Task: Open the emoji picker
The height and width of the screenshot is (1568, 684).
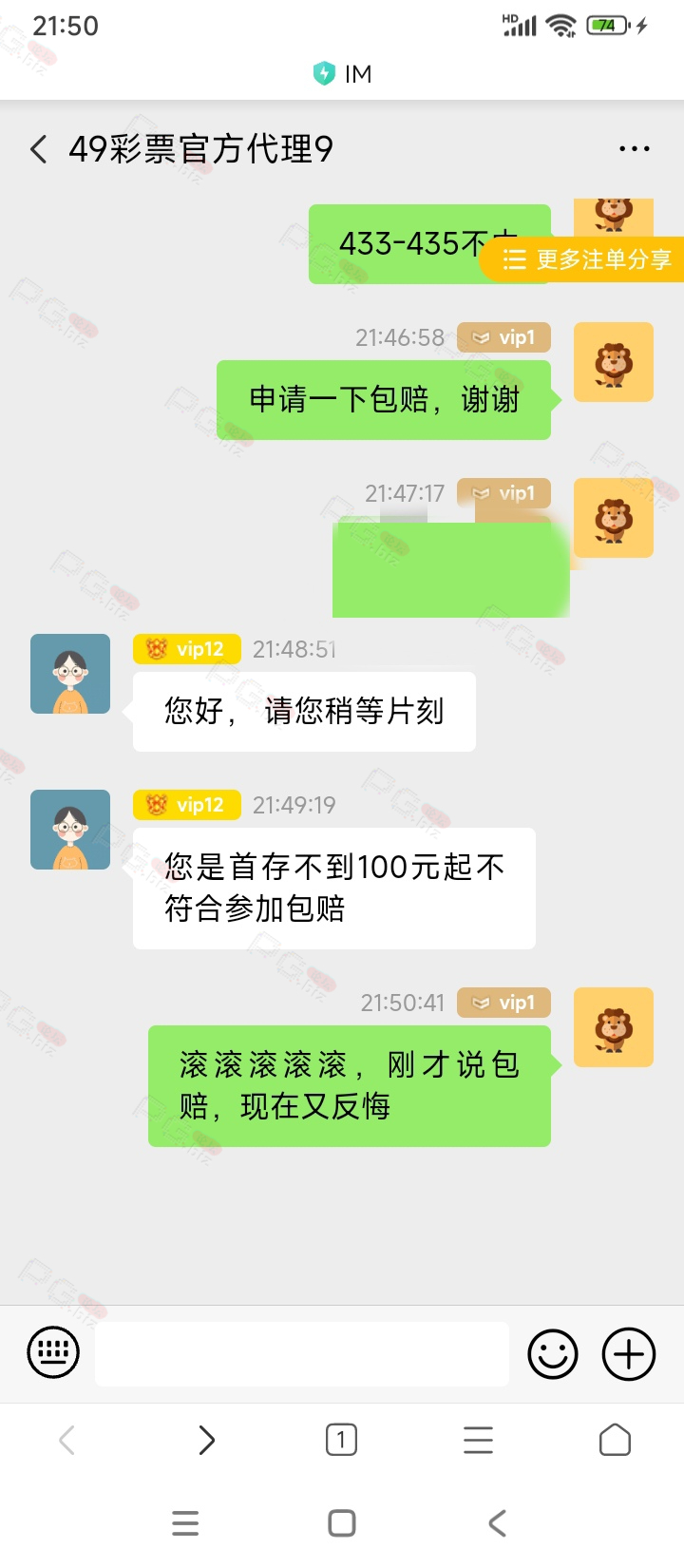Action: pos(553,1353)
